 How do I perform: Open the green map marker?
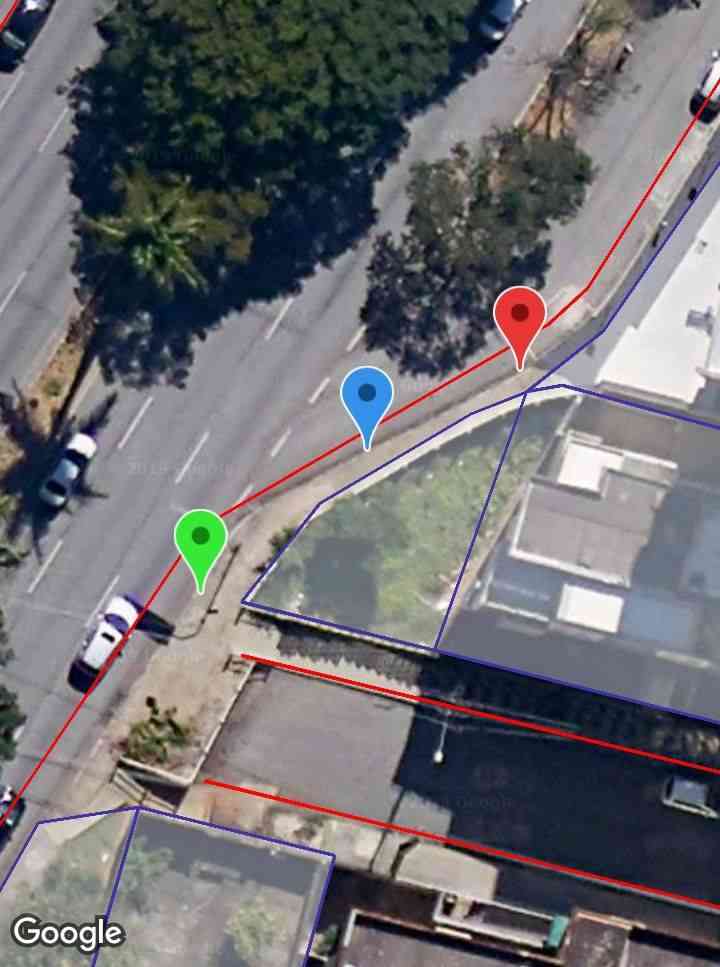point(201,540)
